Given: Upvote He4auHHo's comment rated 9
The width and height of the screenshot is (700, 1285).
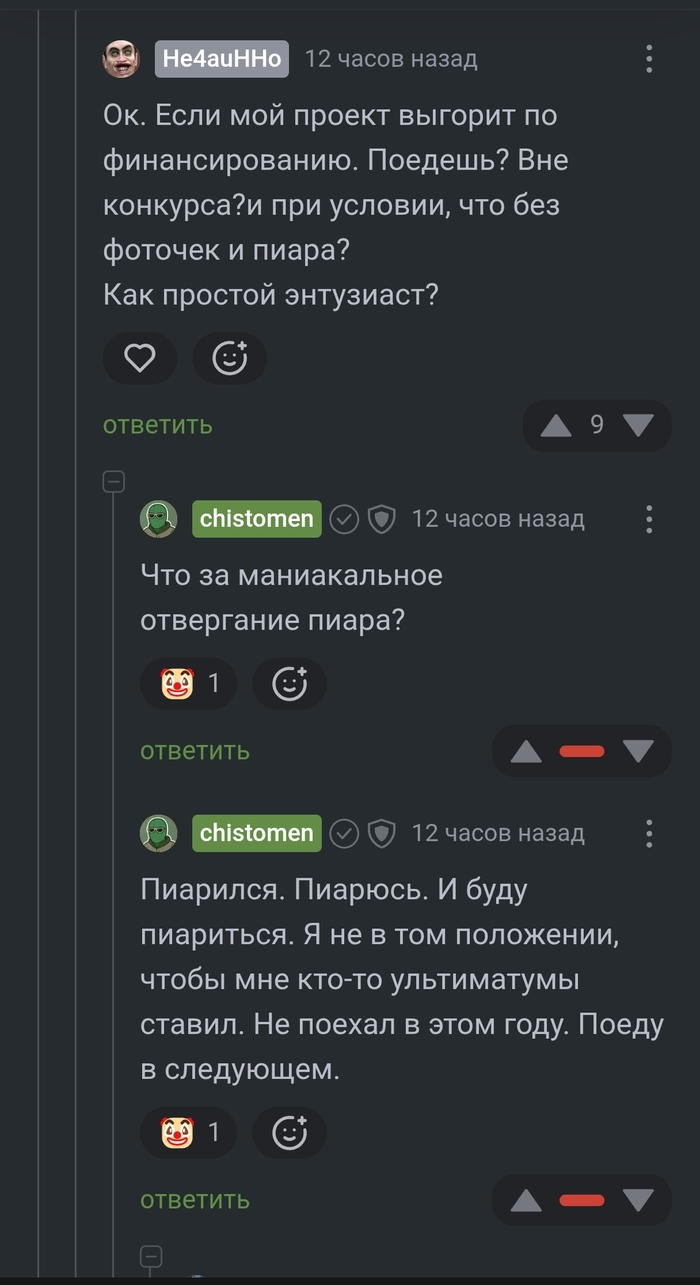Looking at the screenshot, I should (556, 425).
